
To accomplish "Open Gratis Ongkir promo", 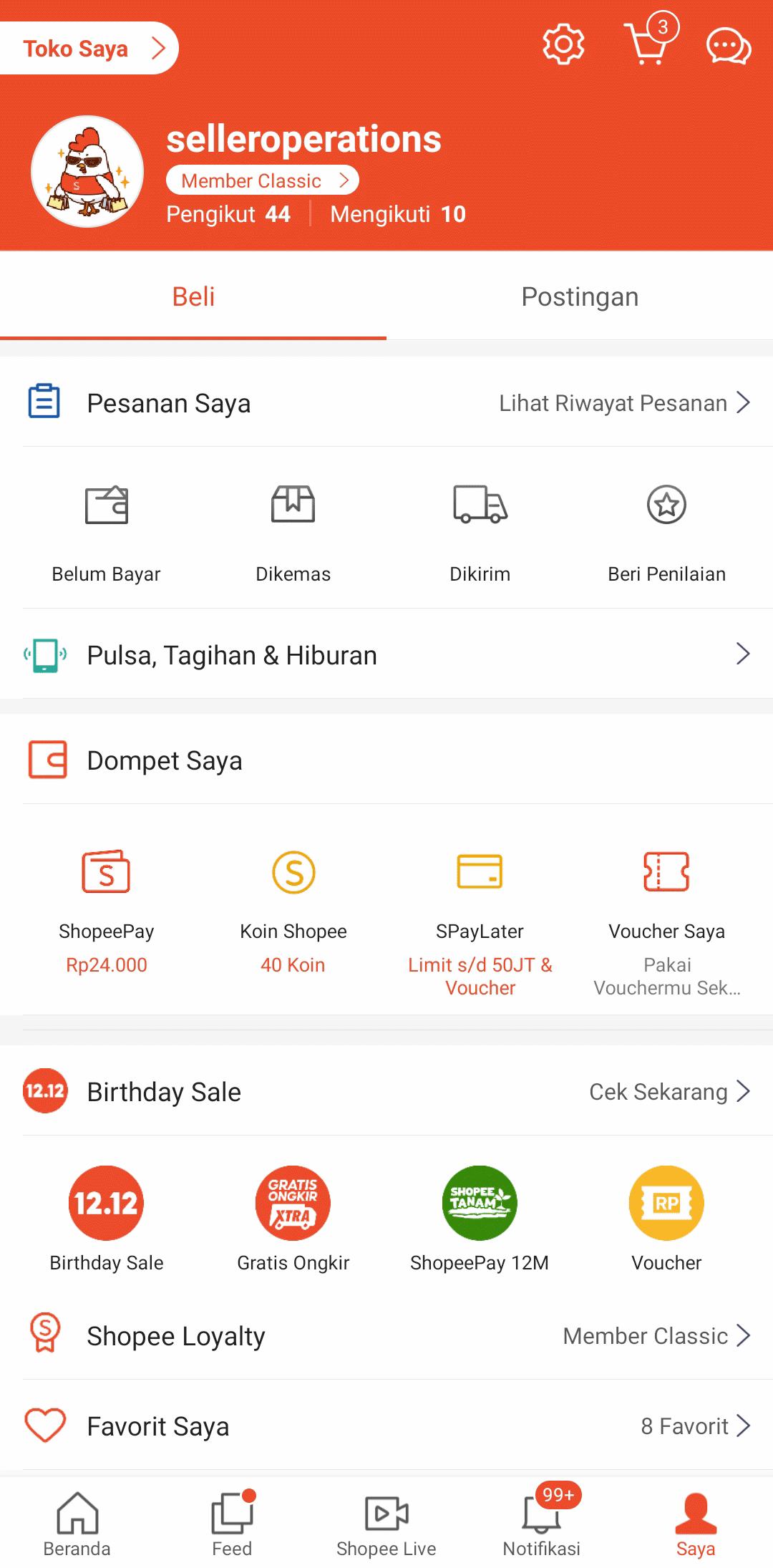I will pos(293,1217).
